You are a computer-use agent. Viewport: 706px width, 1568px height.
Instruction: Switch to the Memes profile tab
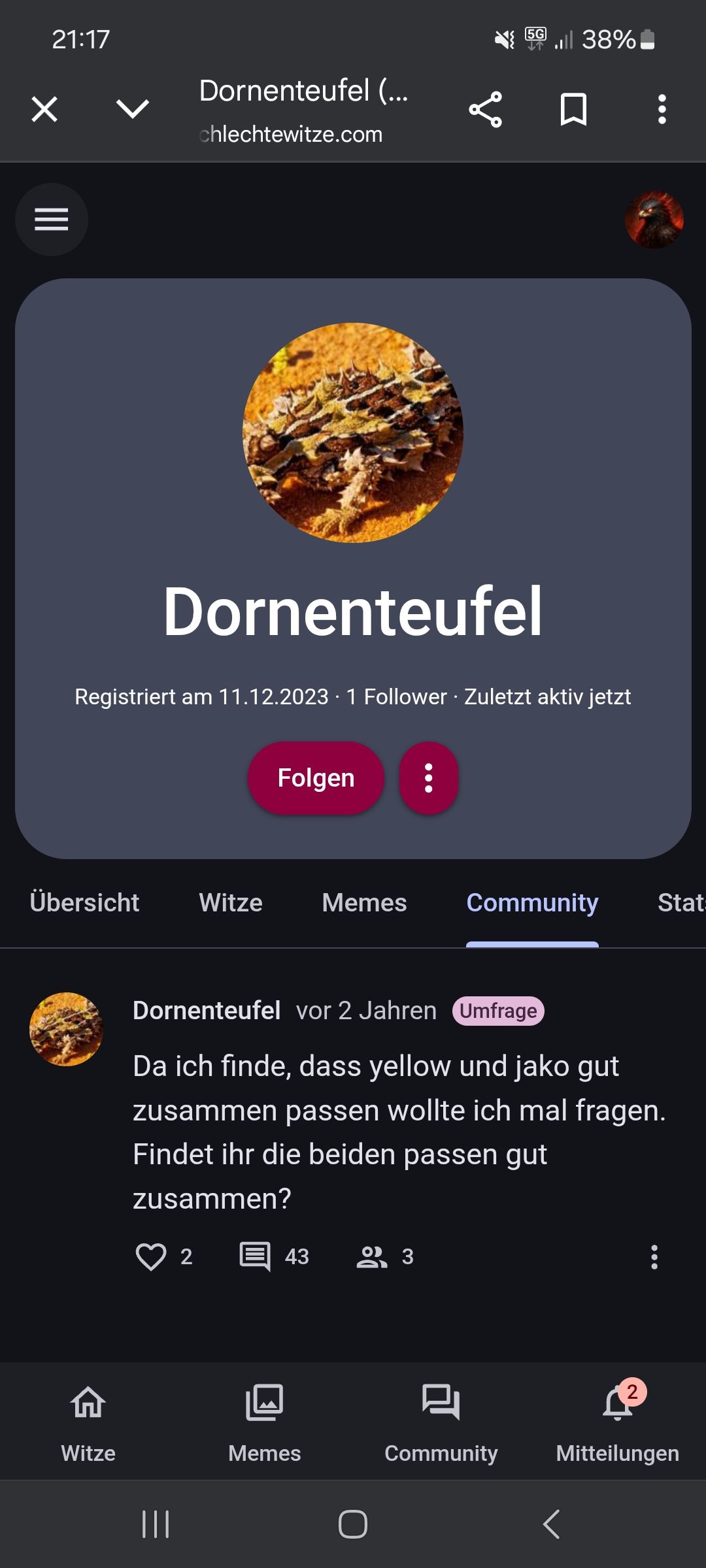(x=364, y=903)
